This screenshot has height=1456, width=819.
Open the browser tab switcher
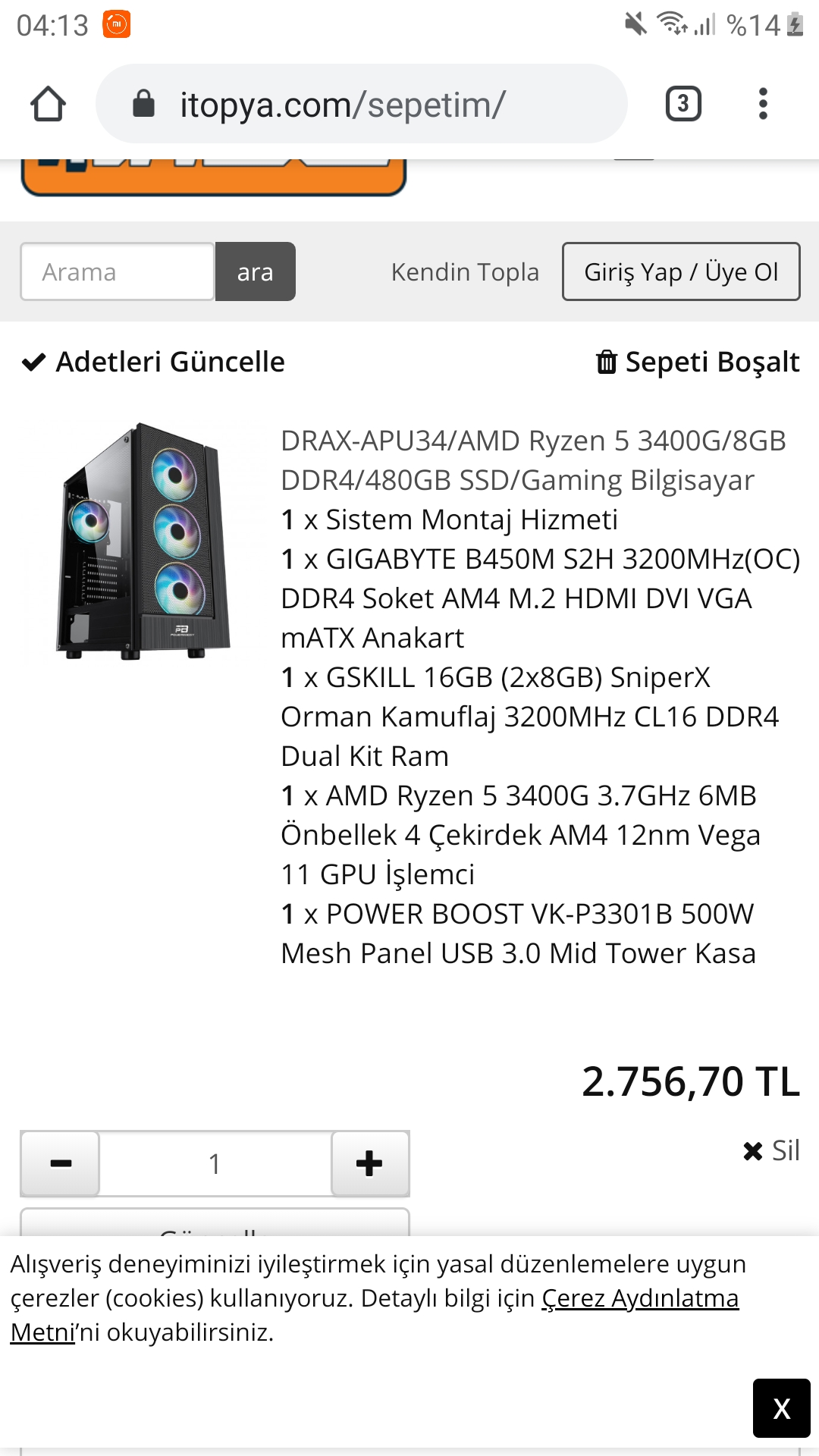click(x=682, y=104)
